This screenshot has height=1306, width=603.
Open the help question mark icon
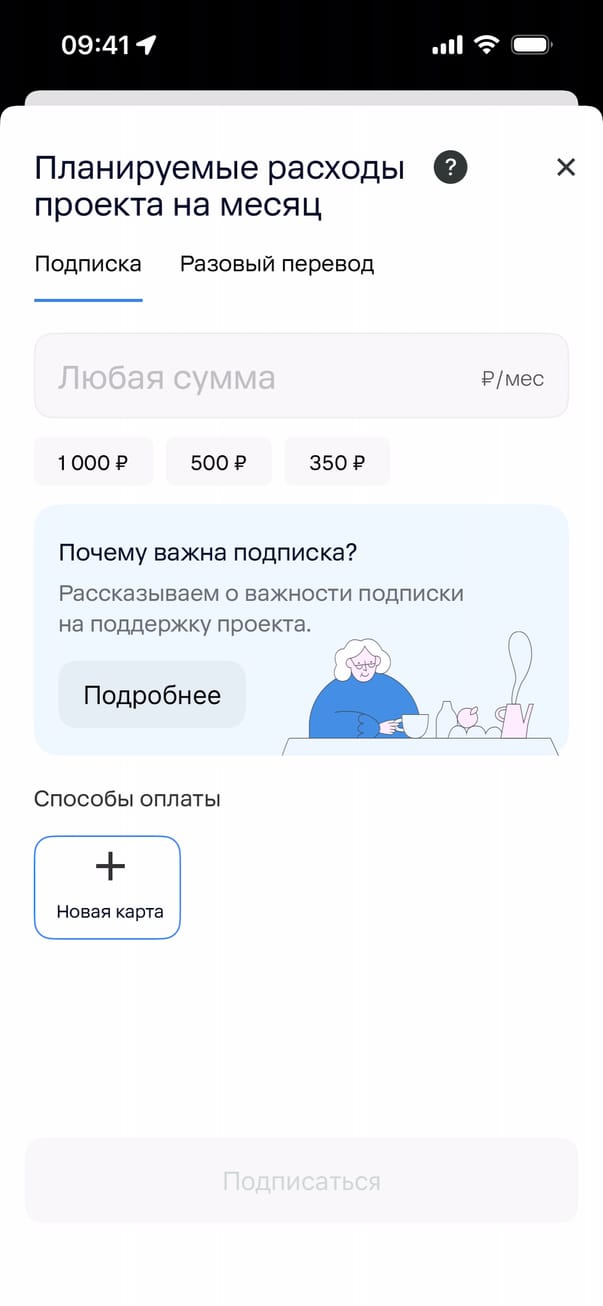pos(450,167)
